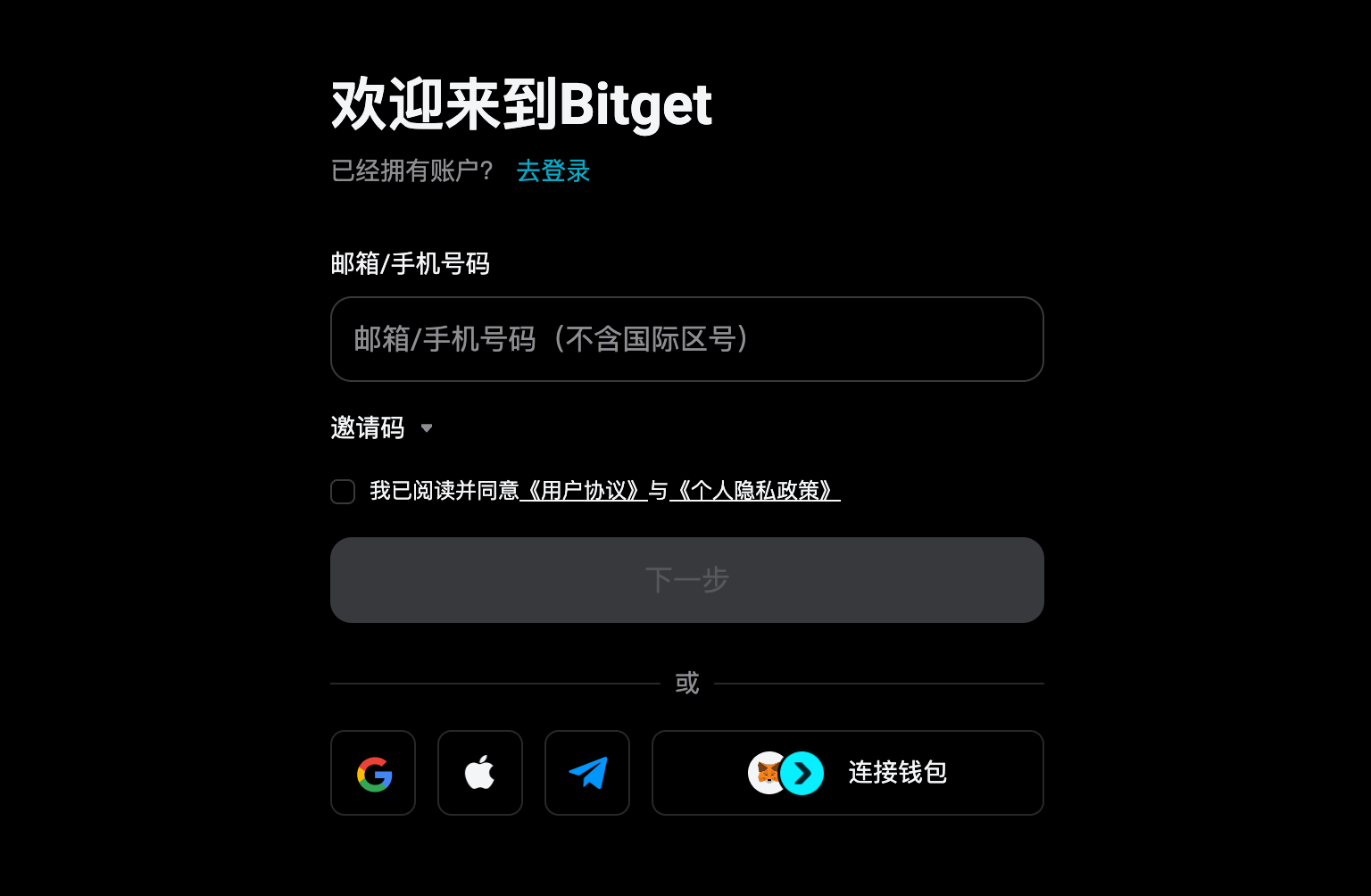Tap the 去登录 link to log in

[553, 170]
